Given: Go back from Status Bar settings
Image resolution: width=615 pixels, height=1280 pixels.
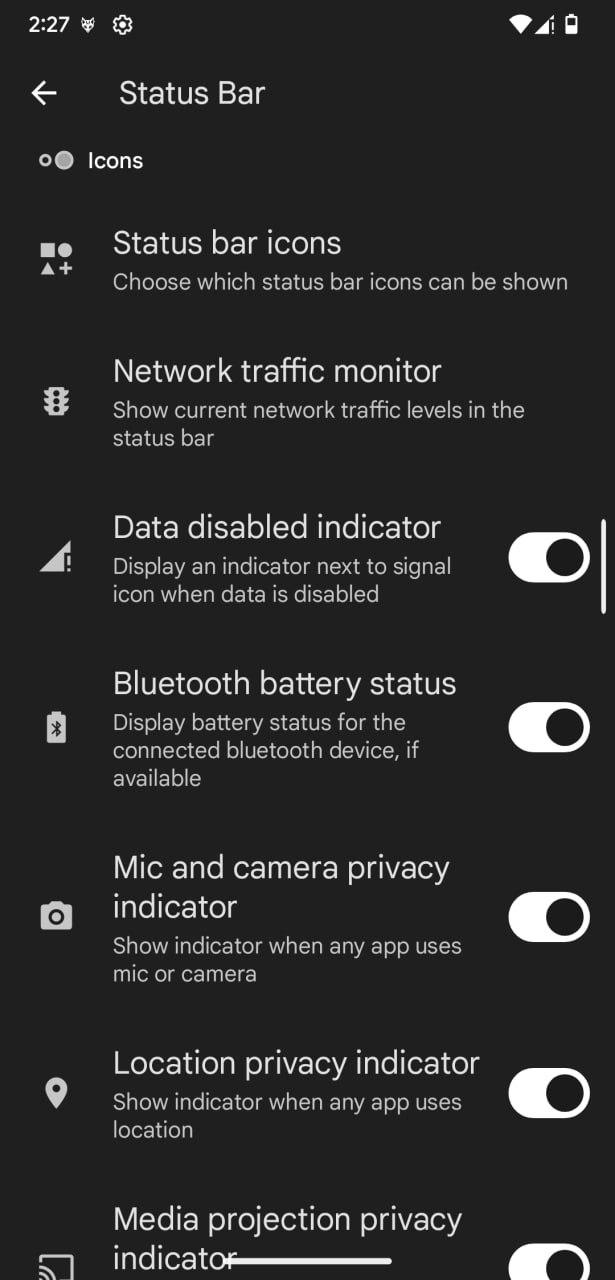Looking at the screenshot, I should pos(44,93).
